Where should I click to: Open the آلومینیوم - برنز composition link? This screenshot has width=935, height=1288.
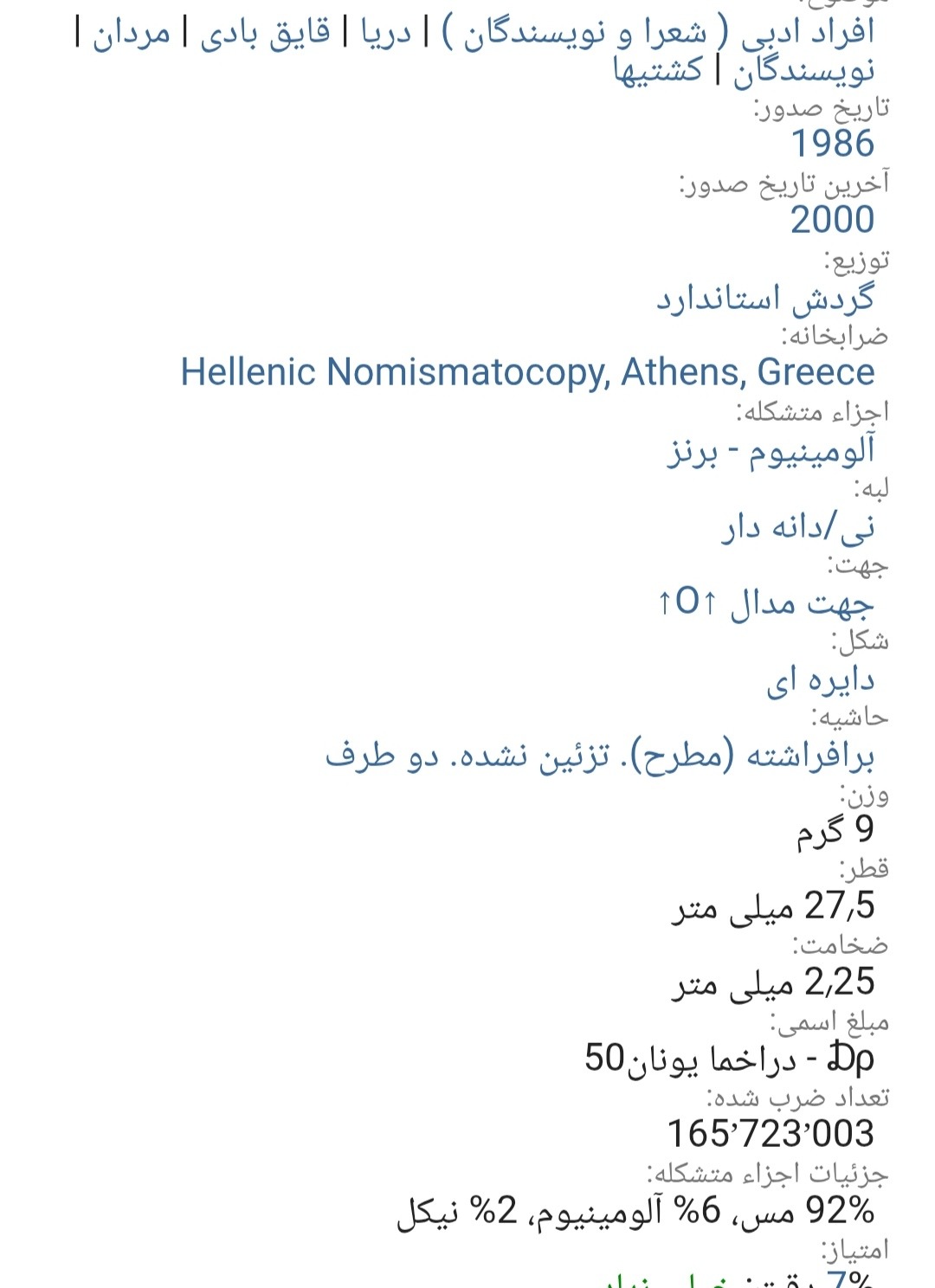[771, 450]
